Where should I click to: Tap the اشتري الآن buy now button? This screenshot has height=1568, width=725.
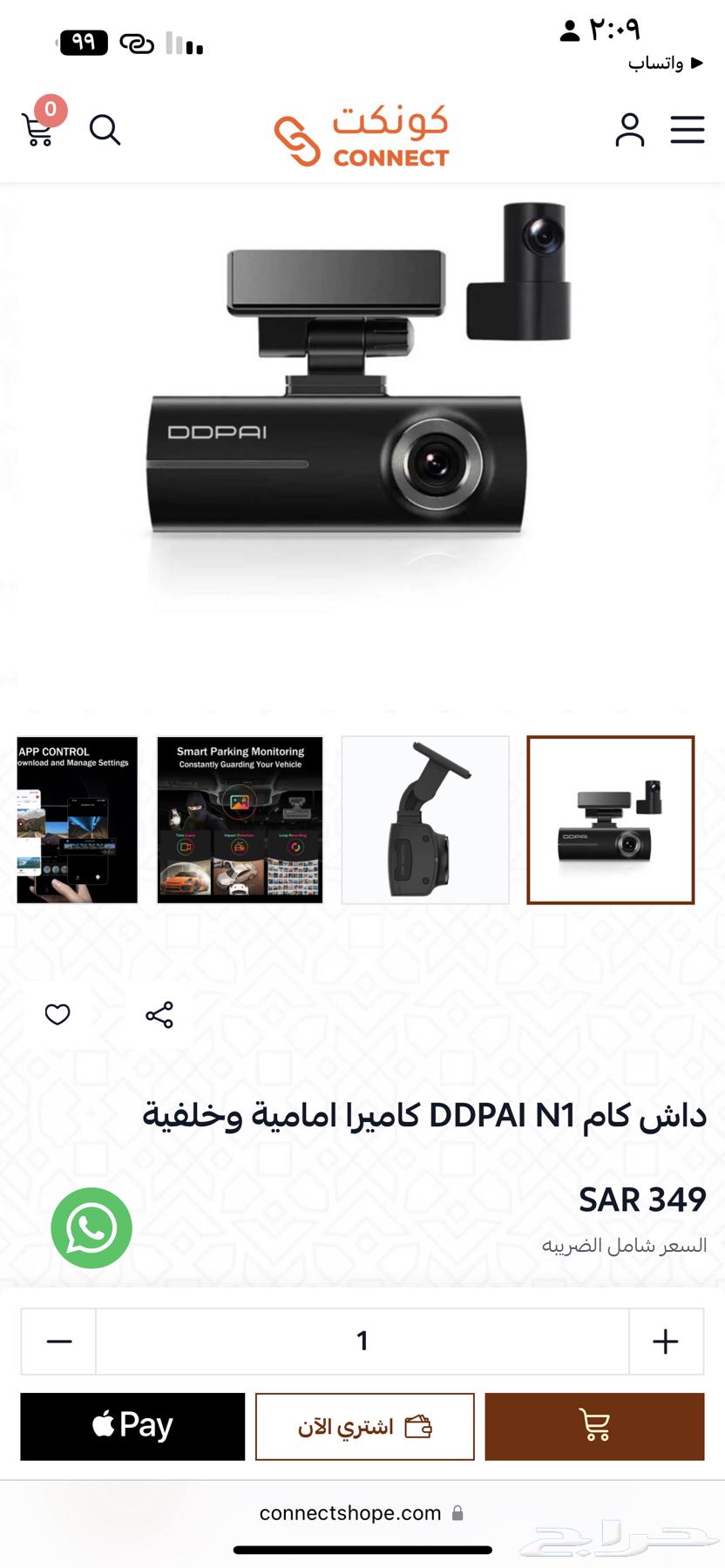[364, 1426]
